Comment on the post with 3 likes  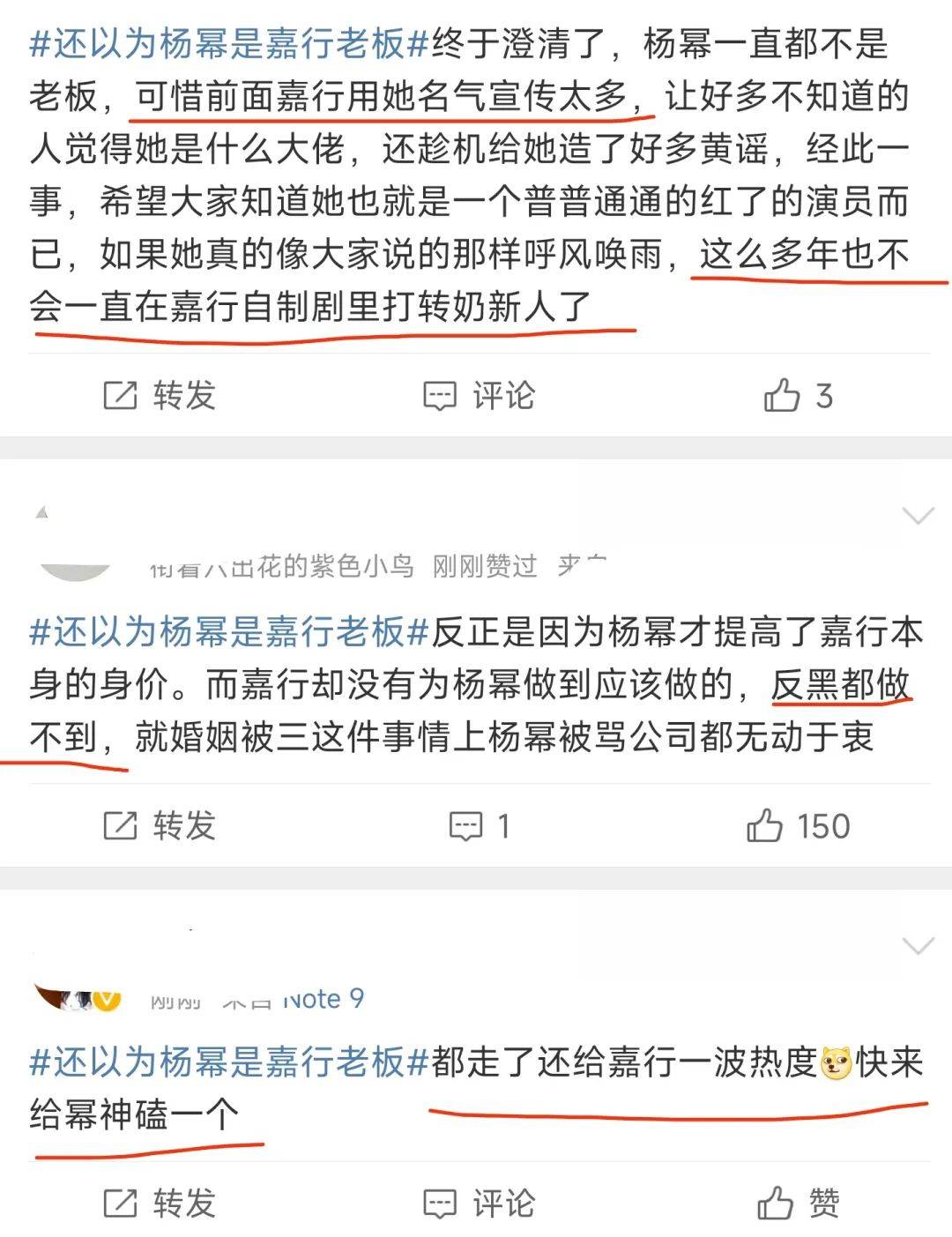pyautogui.click(x=479, y=395)
